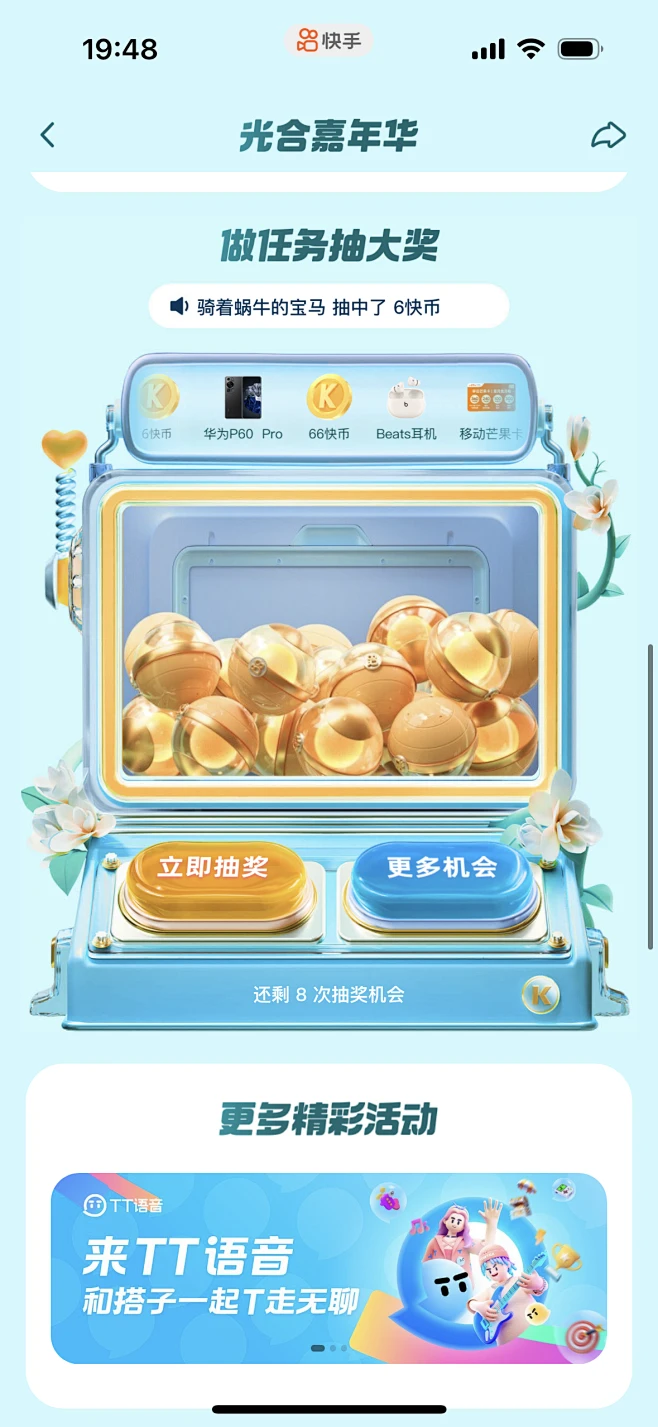Go back from the 光合嘉年华 page
This screenshot has height=1427, width=658.
pos(47,136)
